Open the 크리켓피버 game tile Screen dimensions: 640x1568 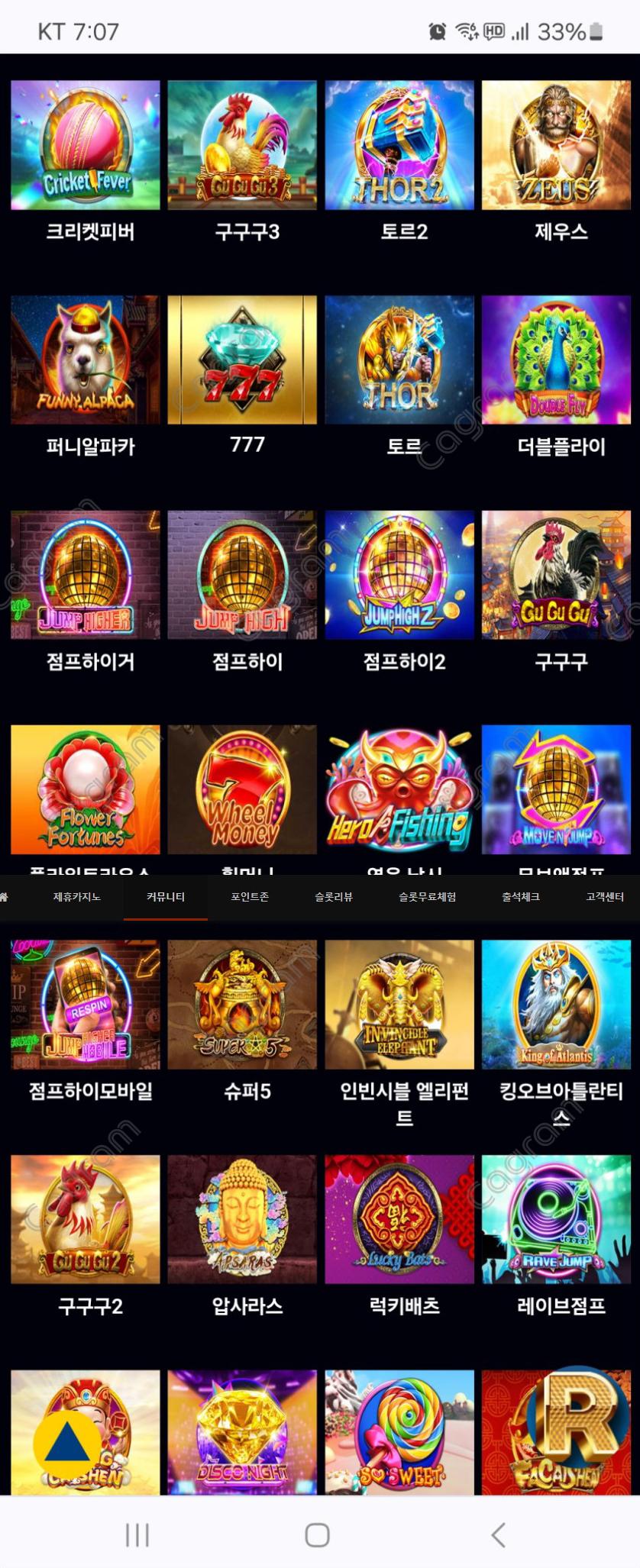click(86, 145)
